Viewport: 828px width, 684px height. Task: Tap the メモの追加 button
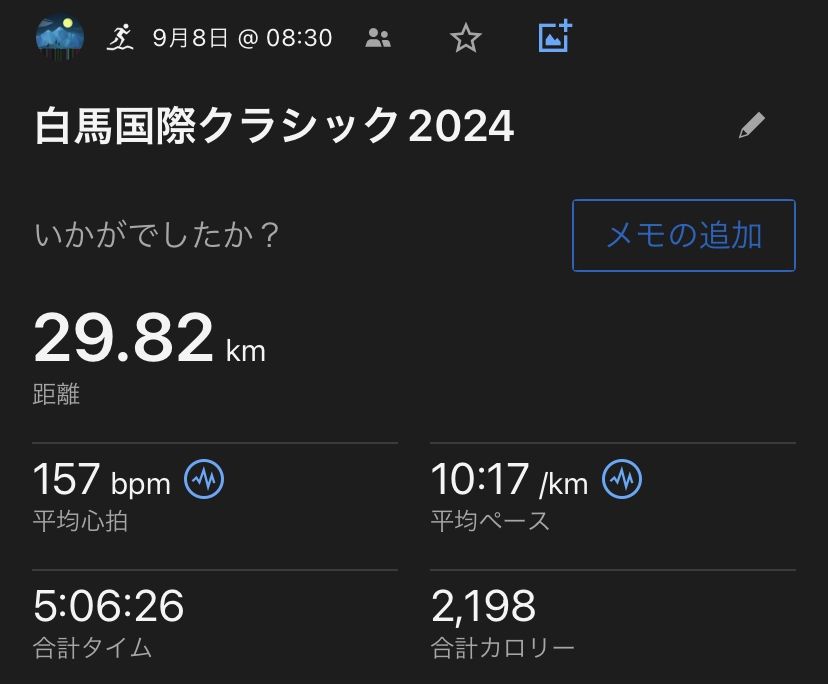pos(683,236)
